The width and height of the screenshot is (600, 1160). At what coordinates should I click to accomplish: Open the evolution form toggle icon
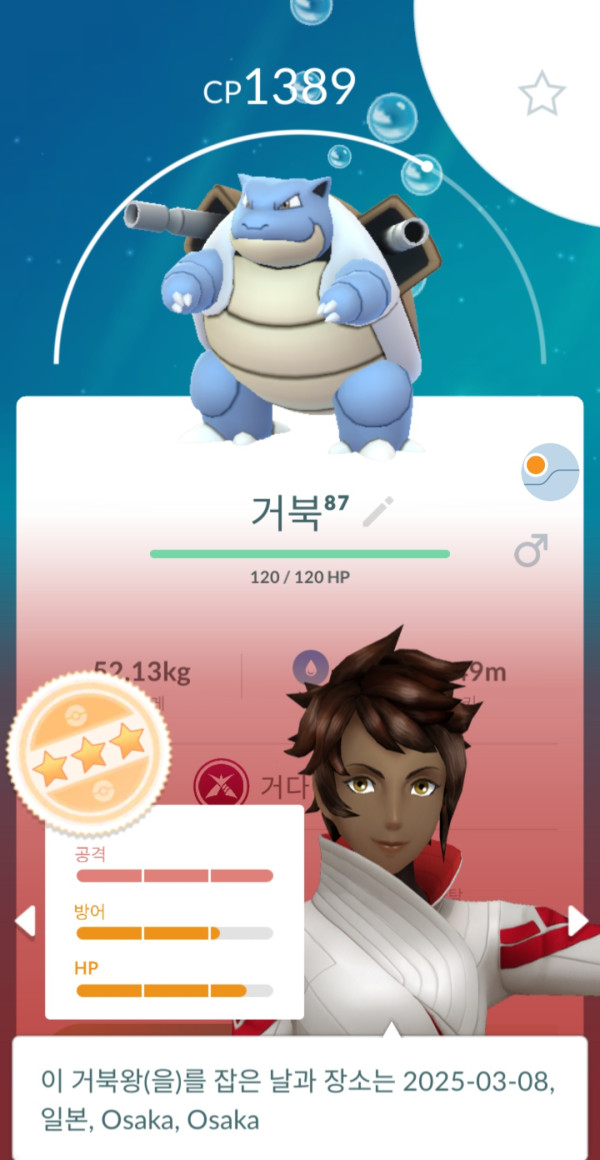coord(550,471)
